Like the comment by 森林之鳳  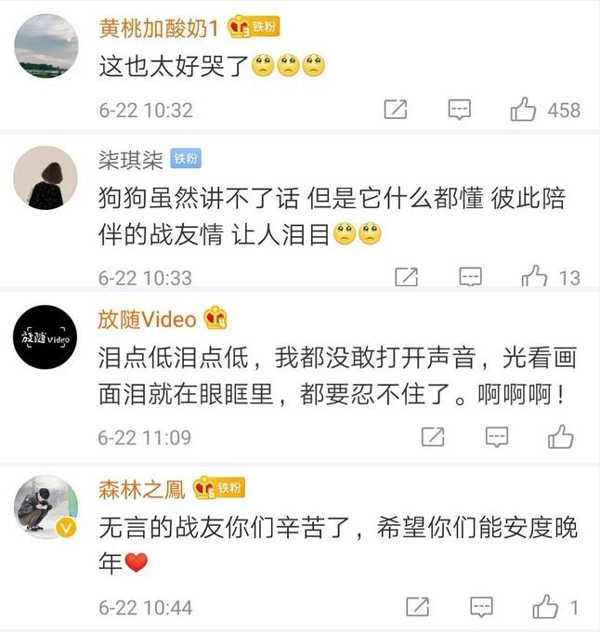(546, 606)
